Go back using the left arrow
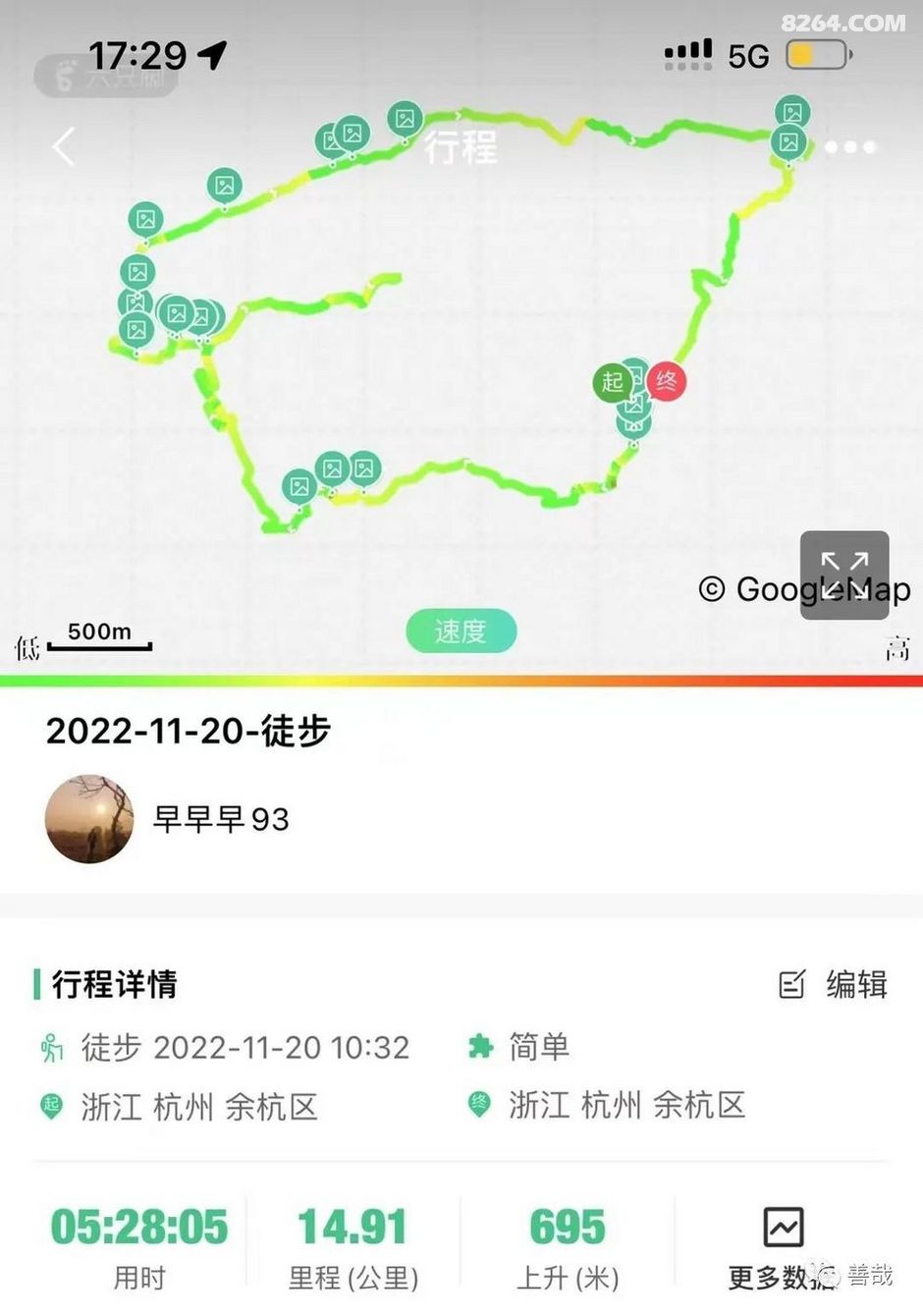This screenshot has width=923, height=1316. 65,147
